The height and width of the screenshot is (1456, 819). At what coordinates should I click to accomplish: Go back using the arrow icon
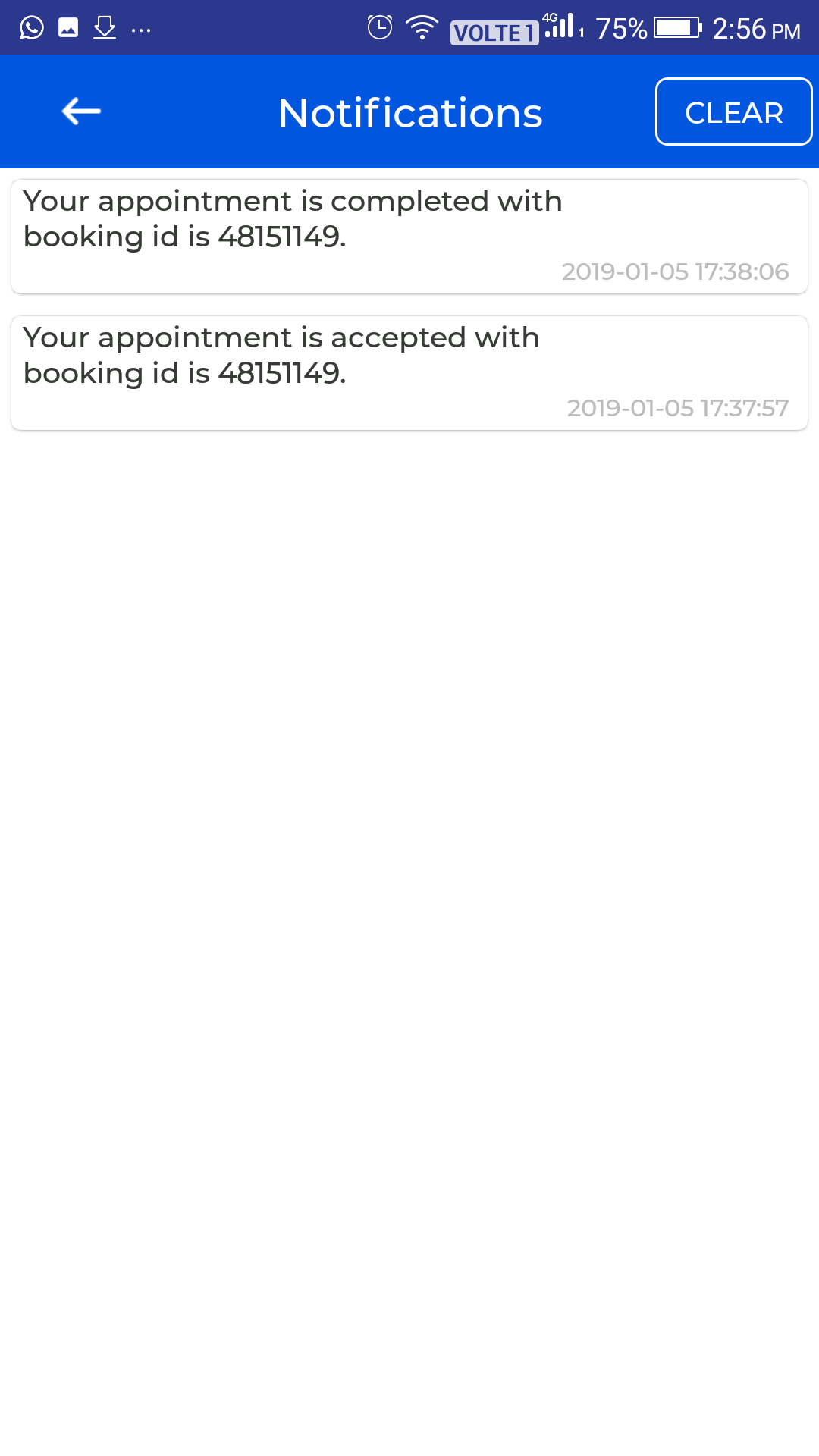point(81,111)
